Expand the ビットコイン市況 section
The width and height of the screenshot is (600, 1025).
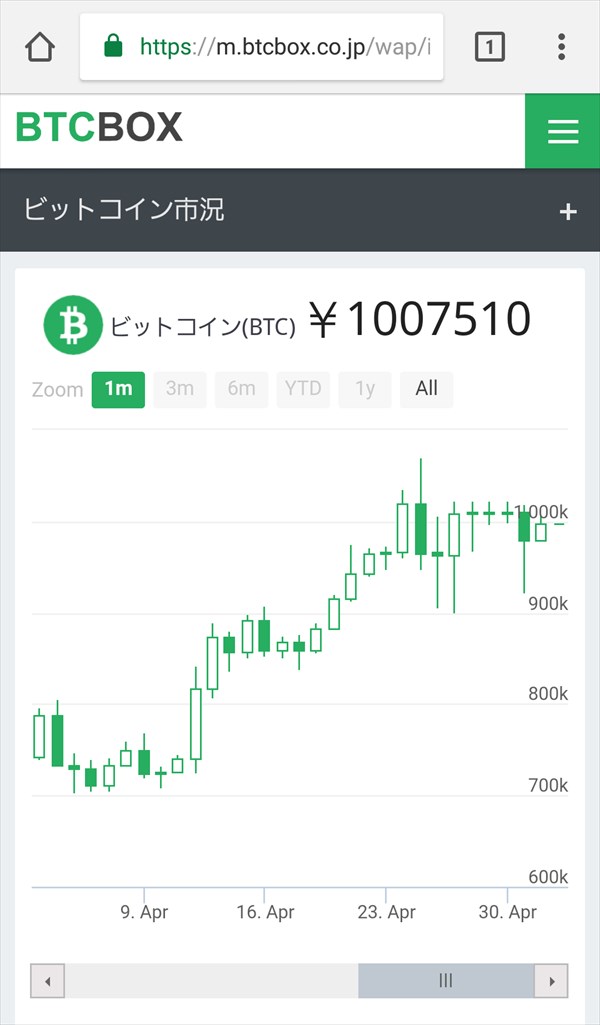coord(568,212)
